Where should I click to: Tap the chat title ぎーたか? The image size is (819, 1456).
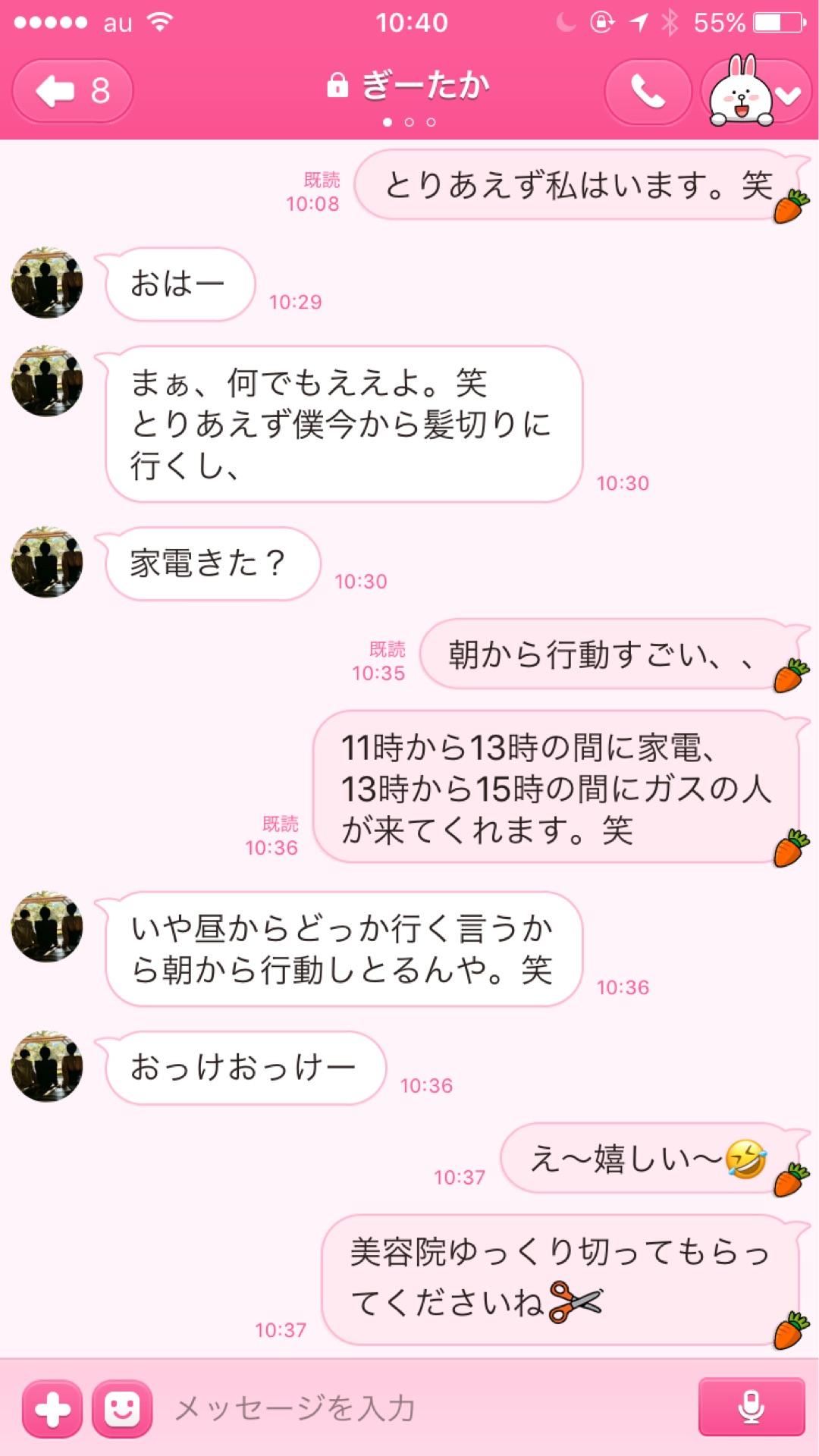[425, 86]
